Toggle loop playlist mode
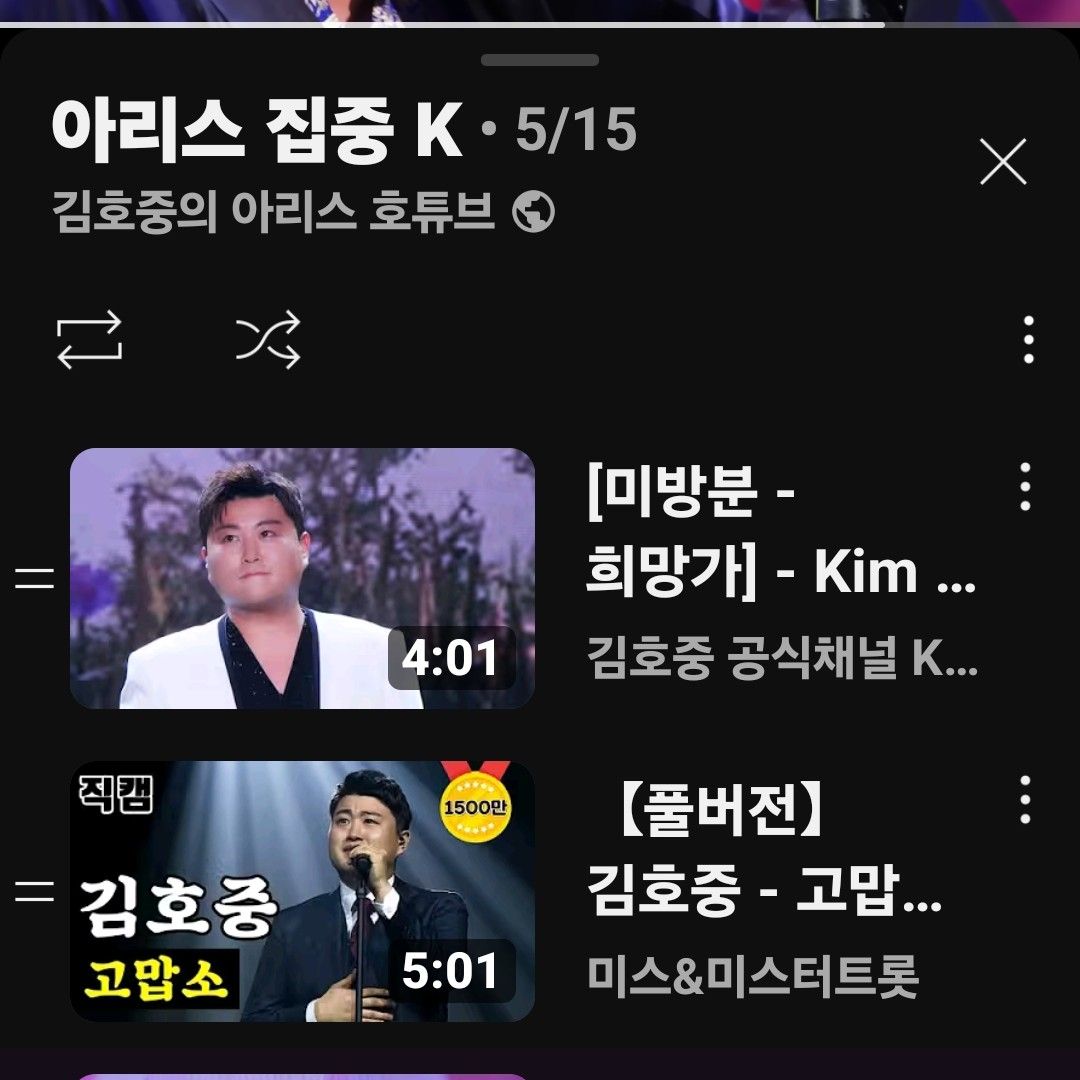The image size is (1080, 1080). pos(89,340)
